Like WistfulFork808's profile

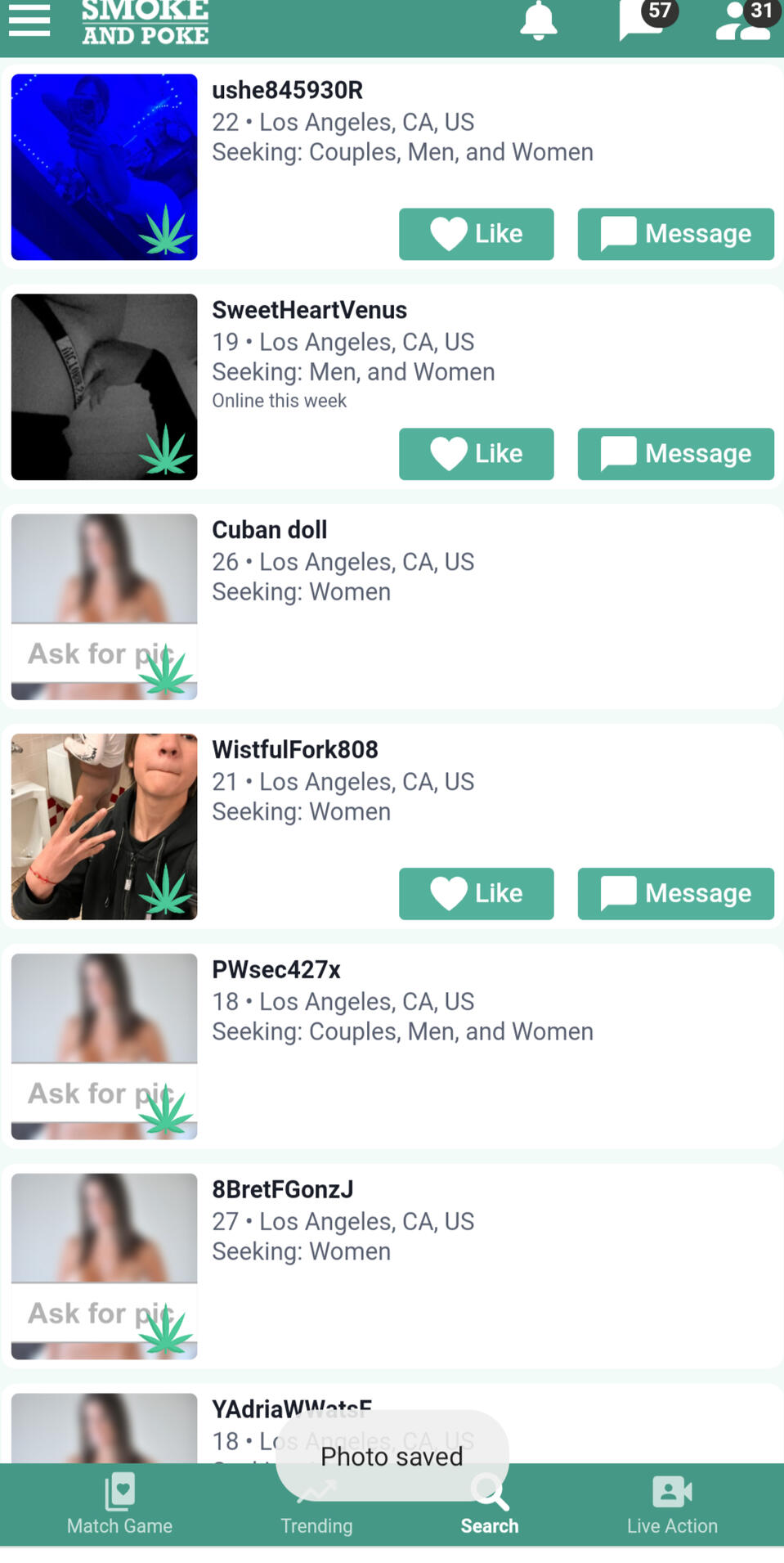[476, 893]
